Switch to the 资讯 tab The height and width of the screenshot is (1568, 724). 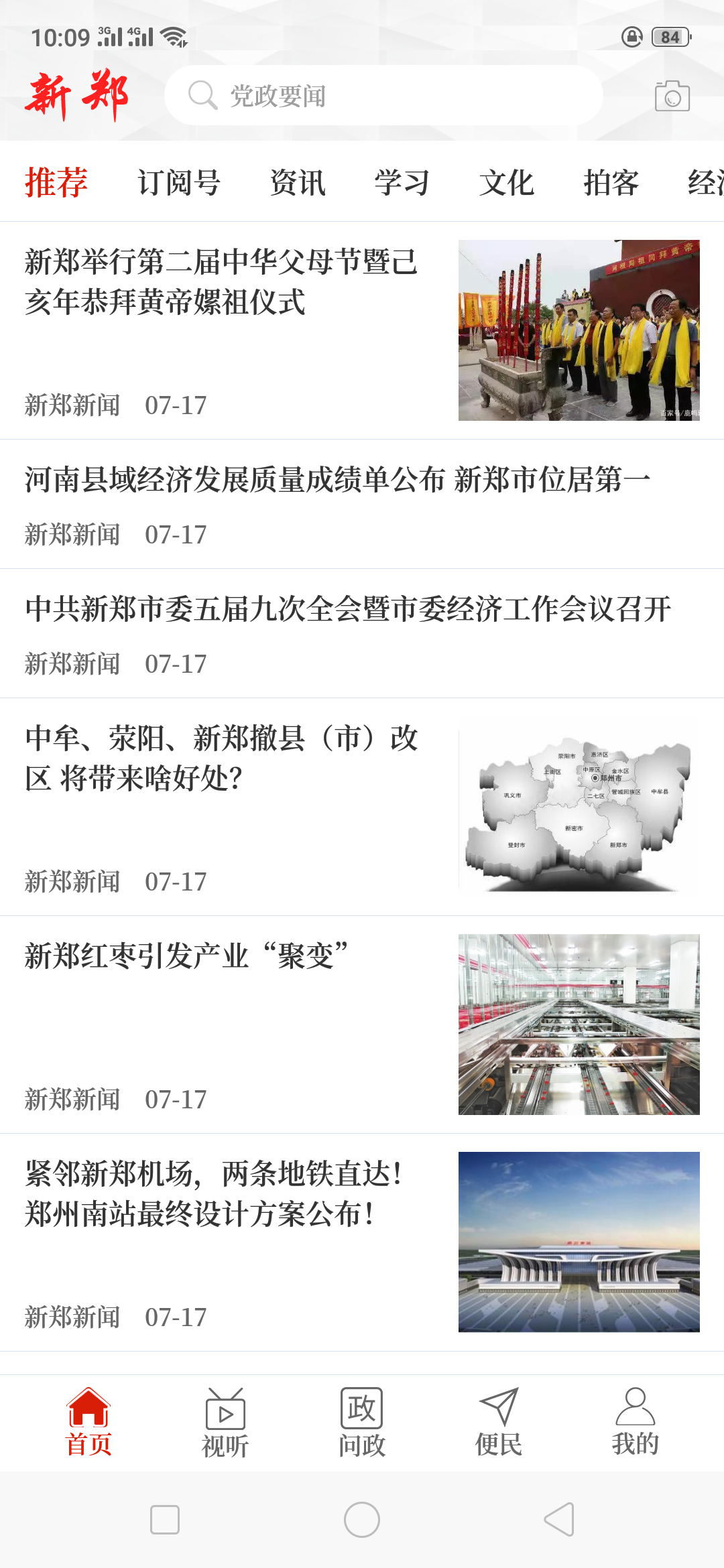click(x=297, y=182)
